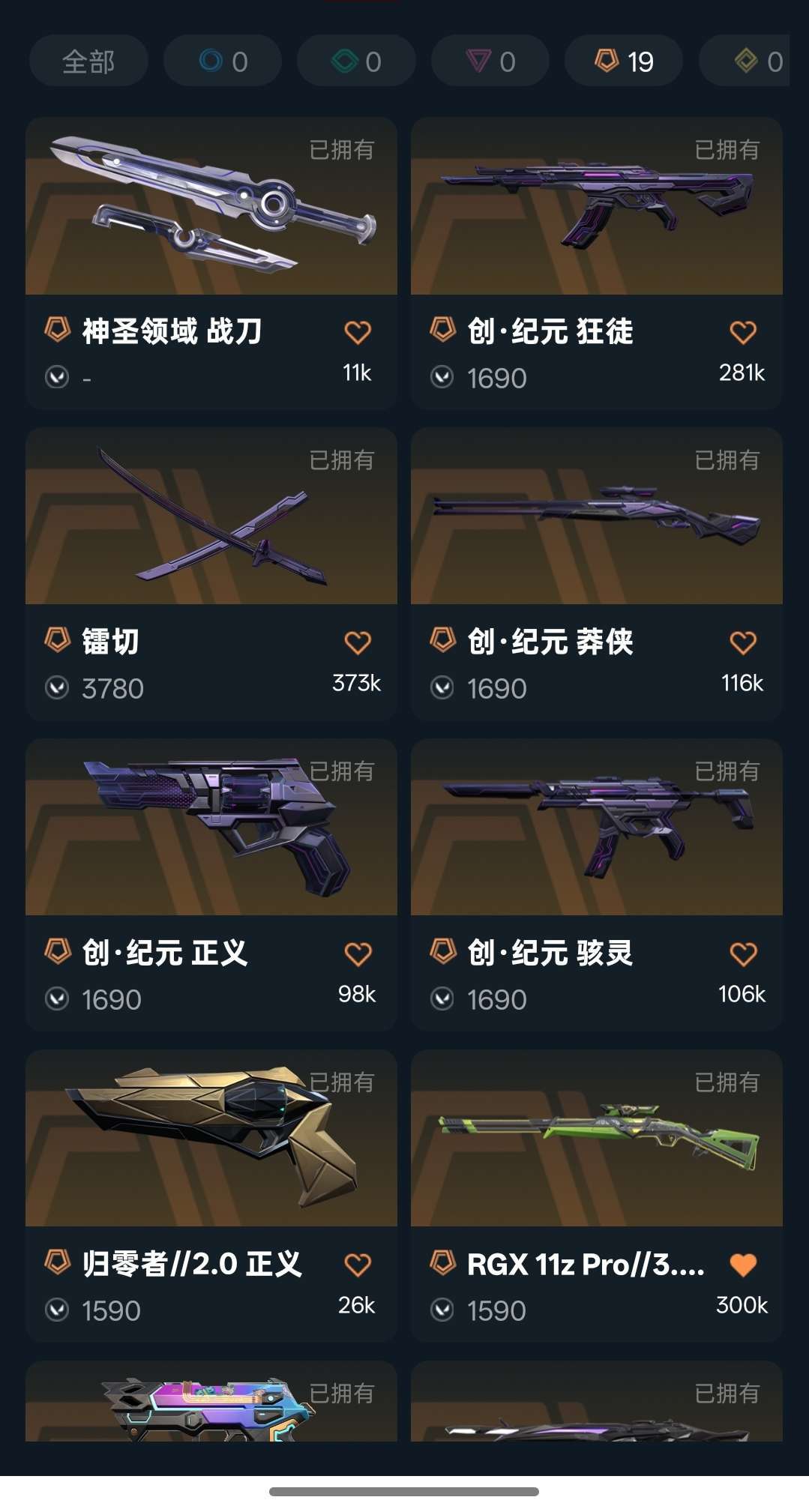Switch to the orange tier filter showing 19
The image size is (809, 1512).
624,61
